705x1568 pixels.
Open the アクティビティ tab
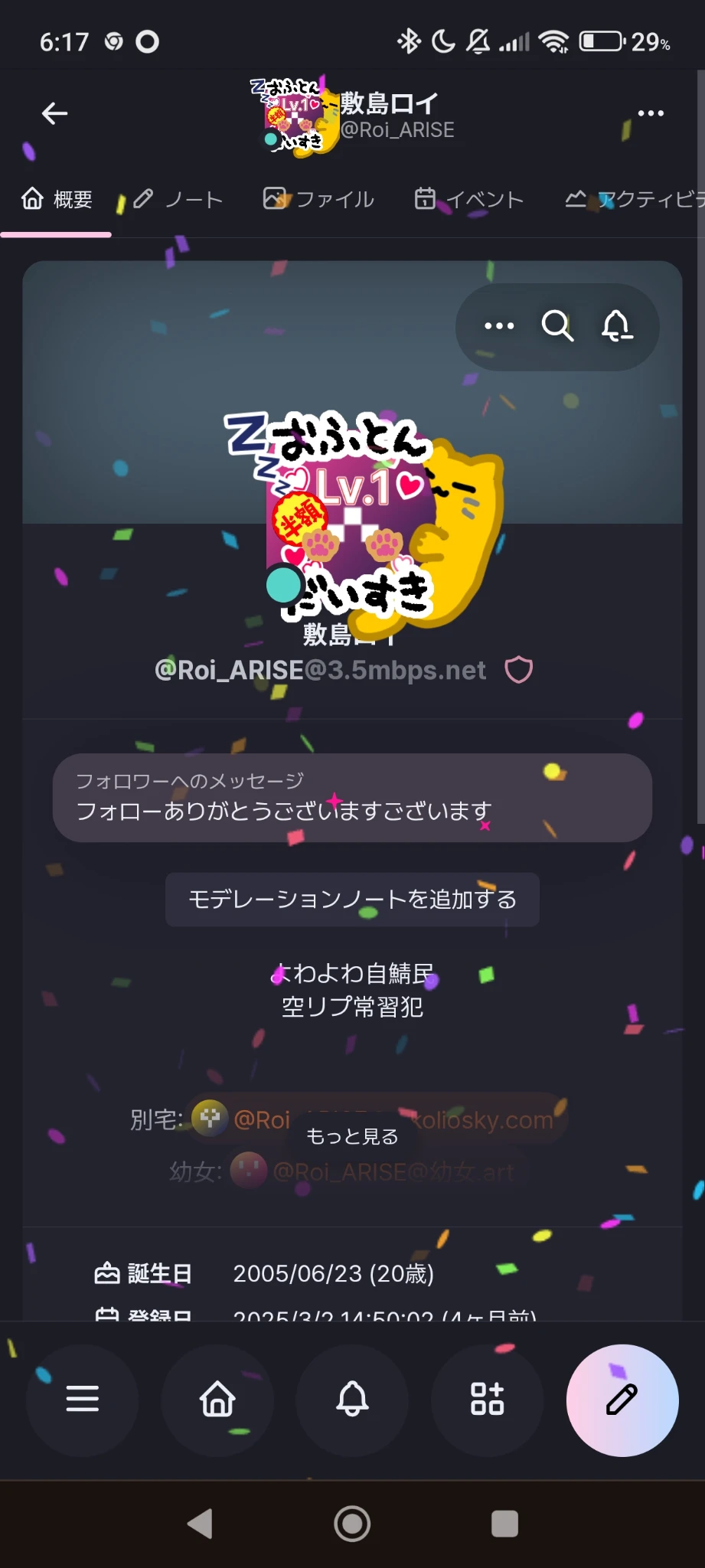pos(634,200)
